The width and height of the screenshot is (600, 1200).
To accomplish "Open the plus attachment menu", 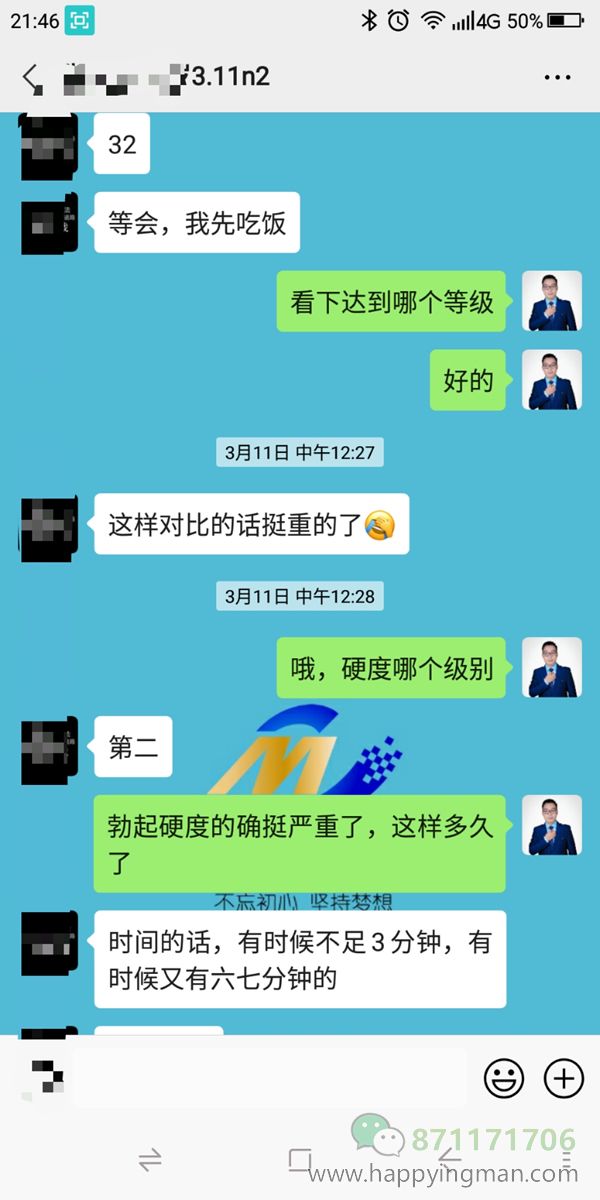I will pos(563,1078).
